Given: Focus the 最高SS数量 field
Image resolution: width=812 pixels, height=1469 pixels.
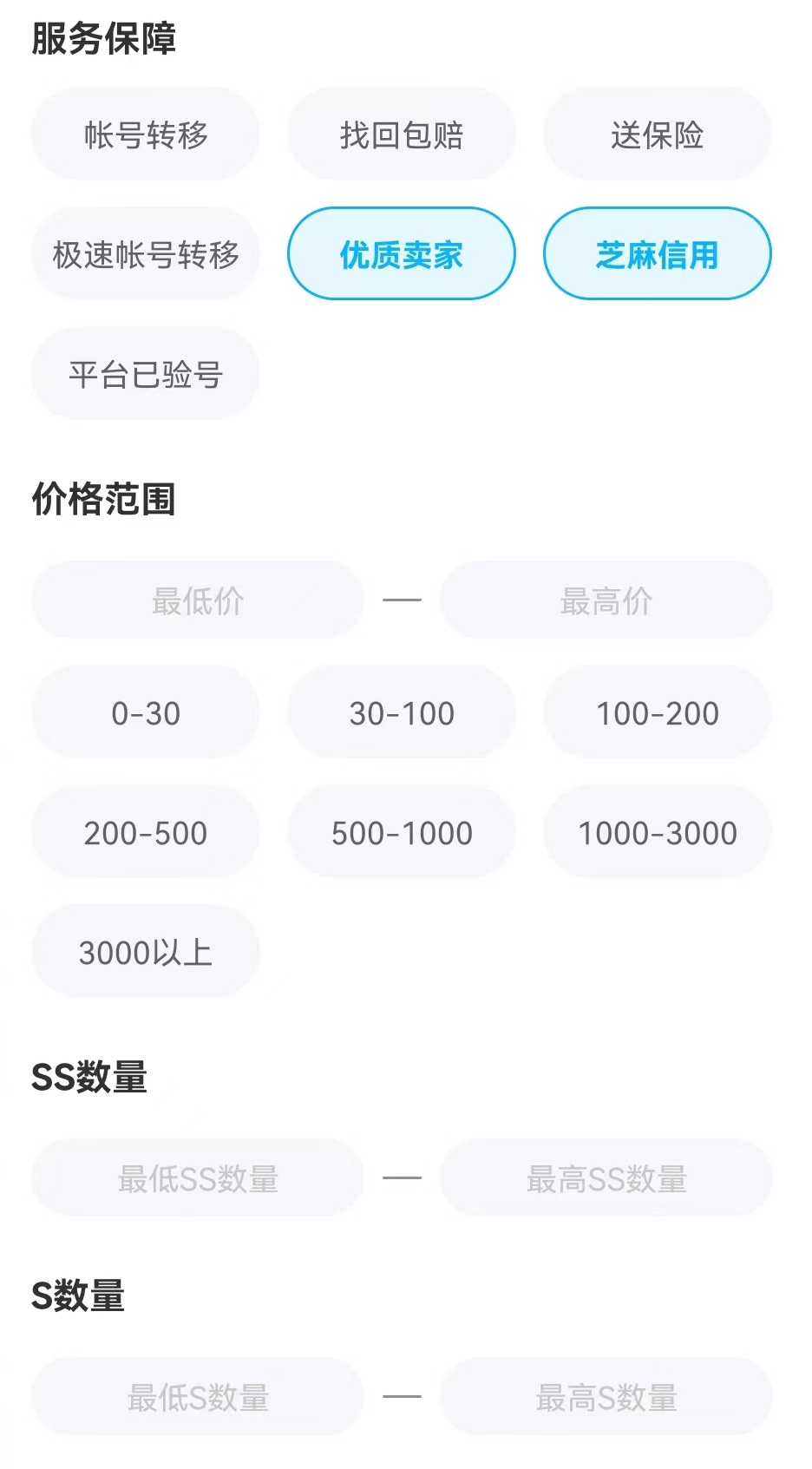Looking at the screenshot, I should 606,1178.
